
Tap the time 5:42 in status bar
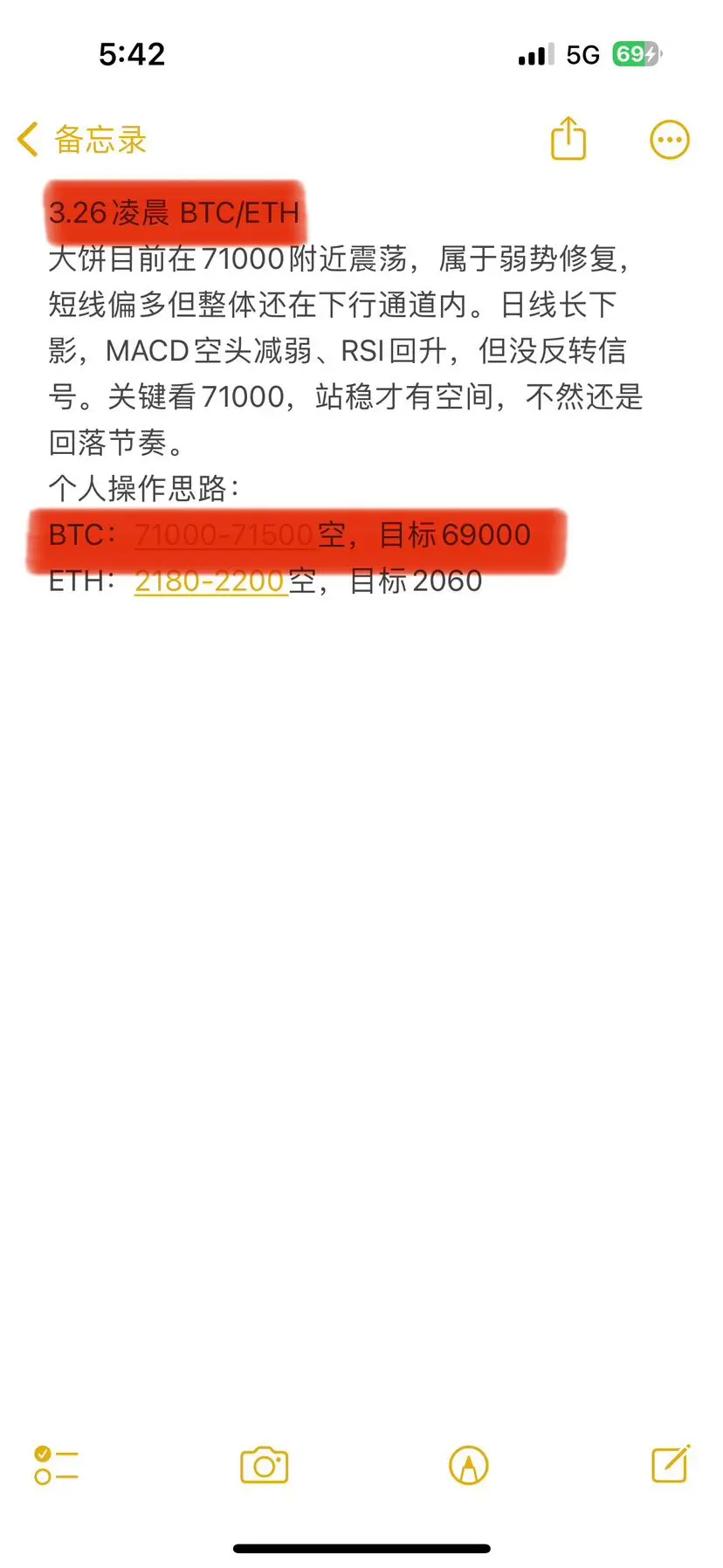(131, 53)
